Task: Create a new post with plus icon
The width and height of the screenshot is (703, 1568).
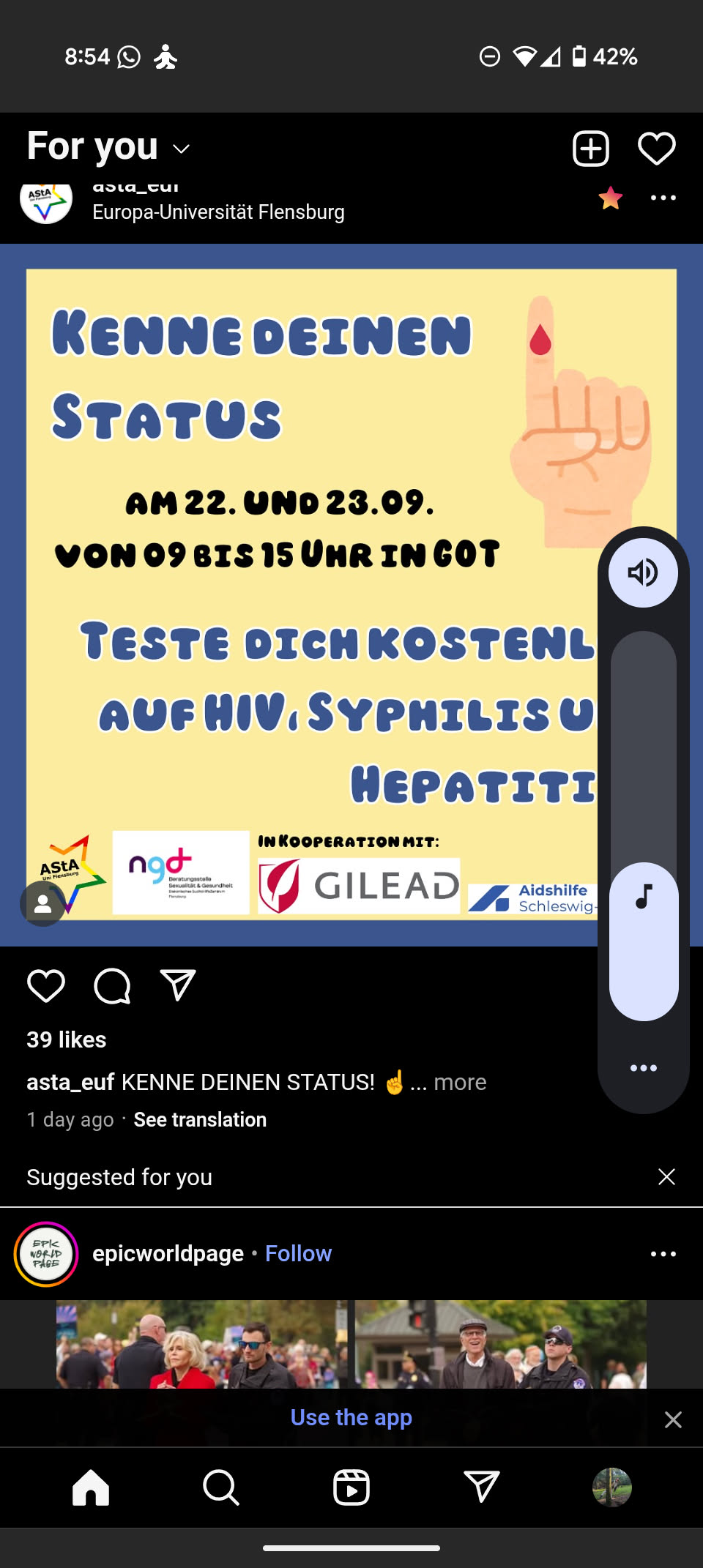Action: click(590, 149)
